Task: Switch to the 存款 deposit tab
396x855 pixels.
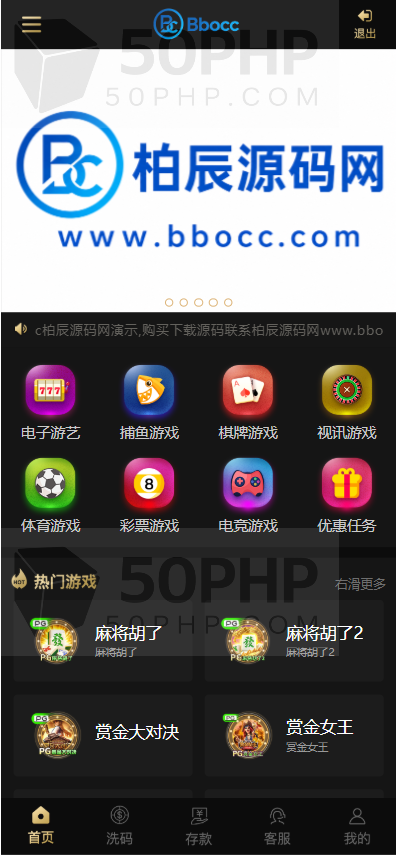Action: [199, 826]
